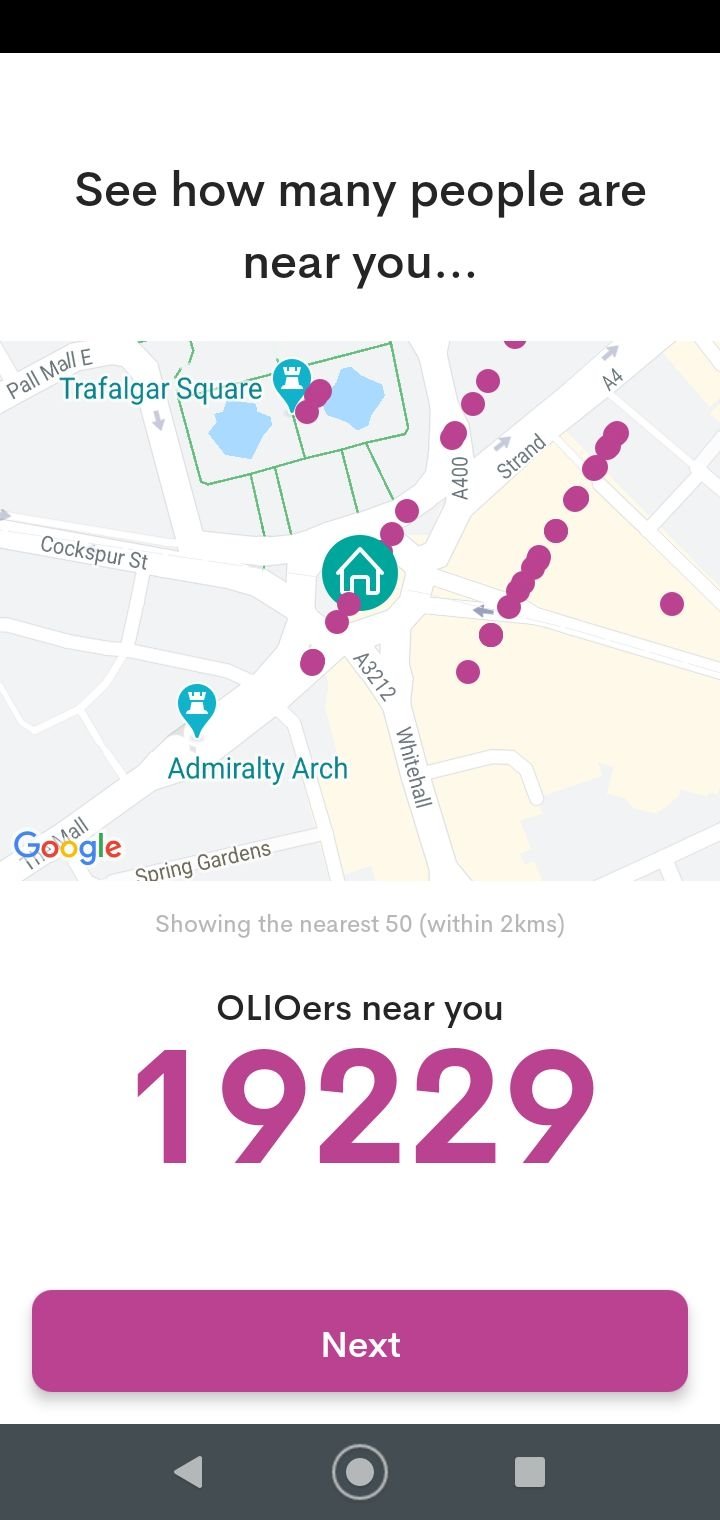Tap the home marker on the map

coord(360,573)
